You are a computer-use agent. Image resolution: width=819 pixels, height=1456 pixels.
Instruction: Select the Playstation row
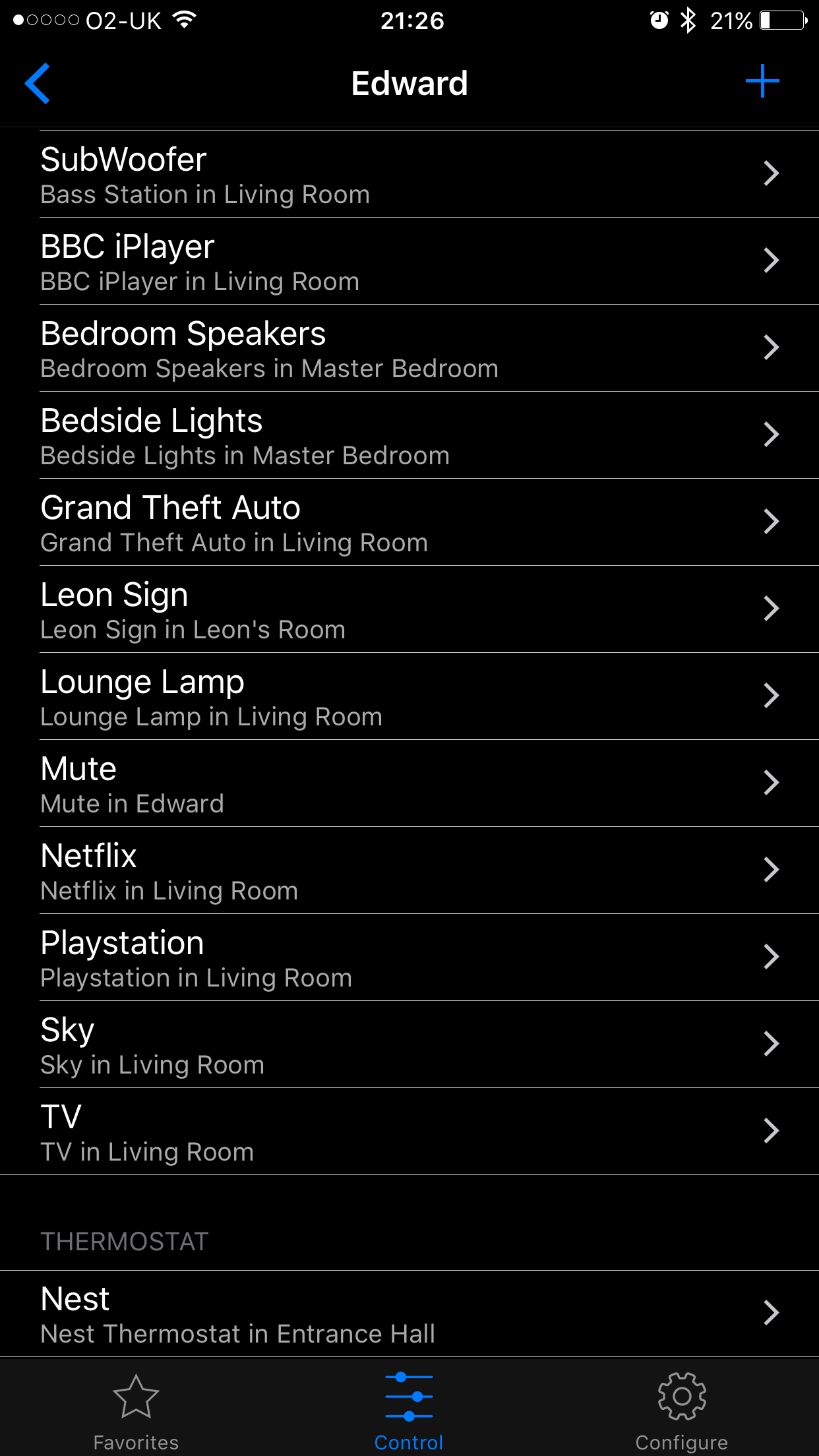409,957
